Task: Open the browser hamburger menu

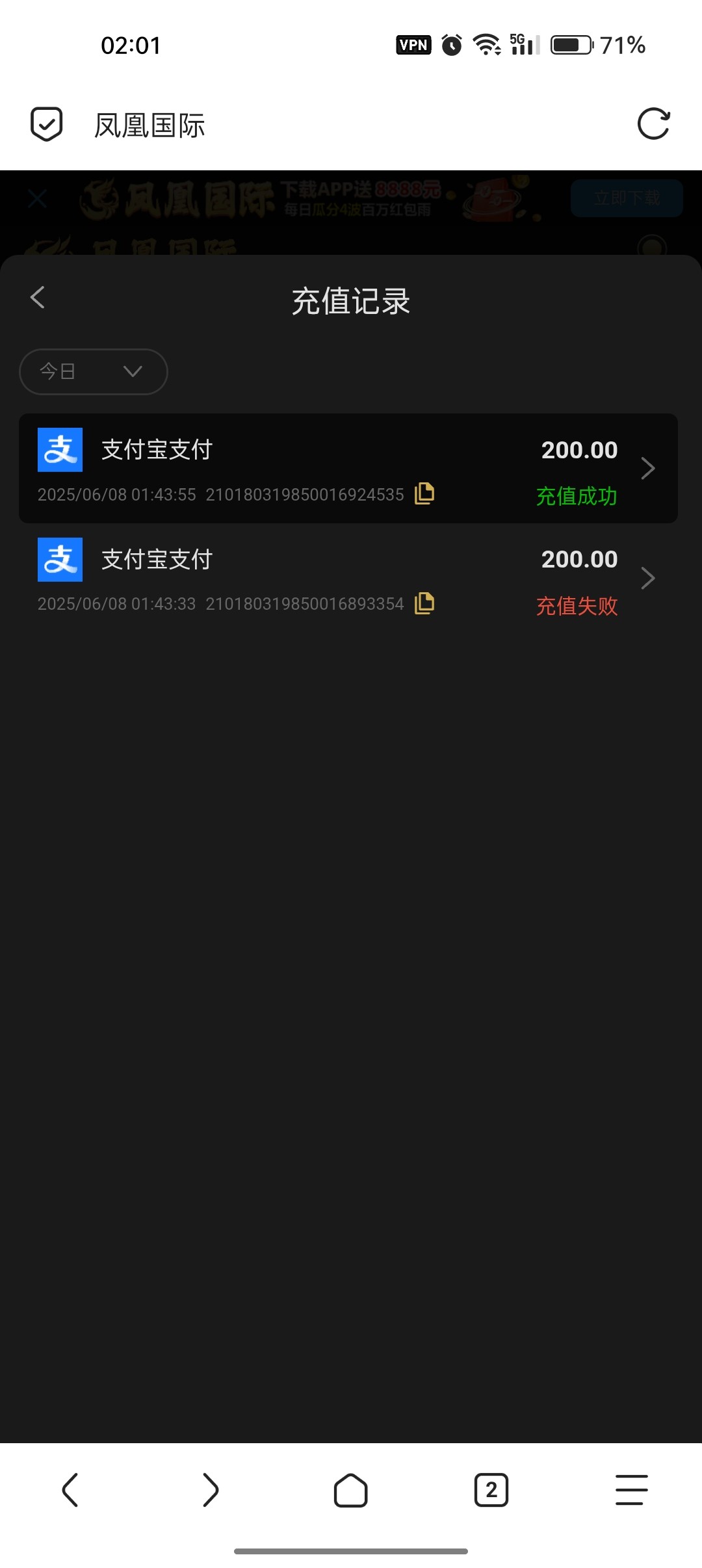Action: [x=631, y=1490]
